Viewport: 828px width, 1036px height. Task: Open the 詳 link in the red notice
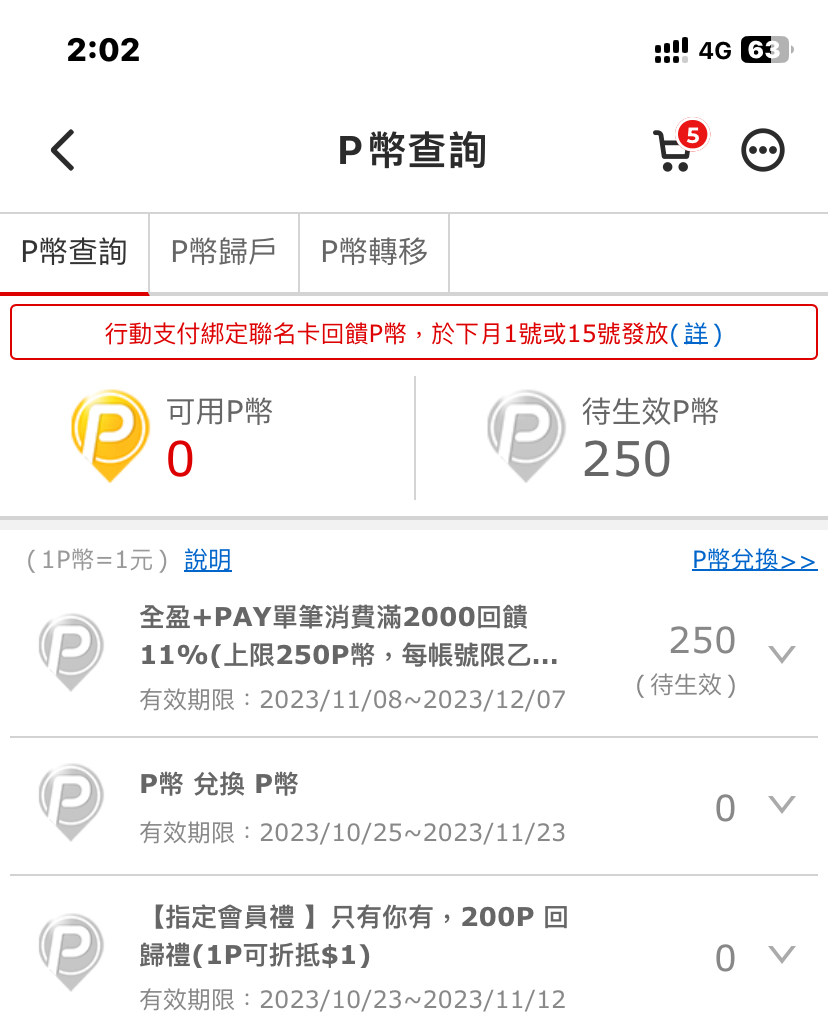[696, 333]
